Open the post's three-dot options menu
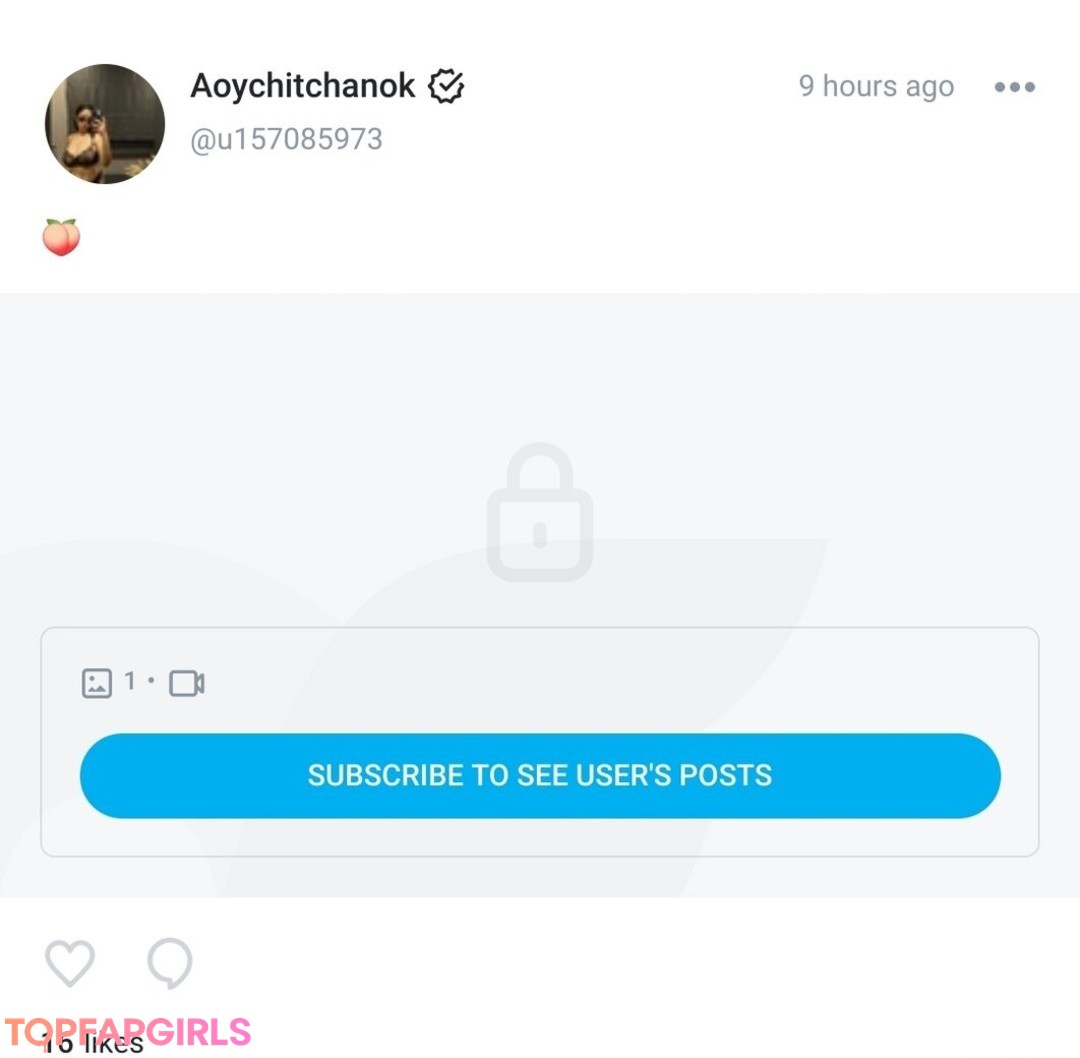 (1014, 87)
